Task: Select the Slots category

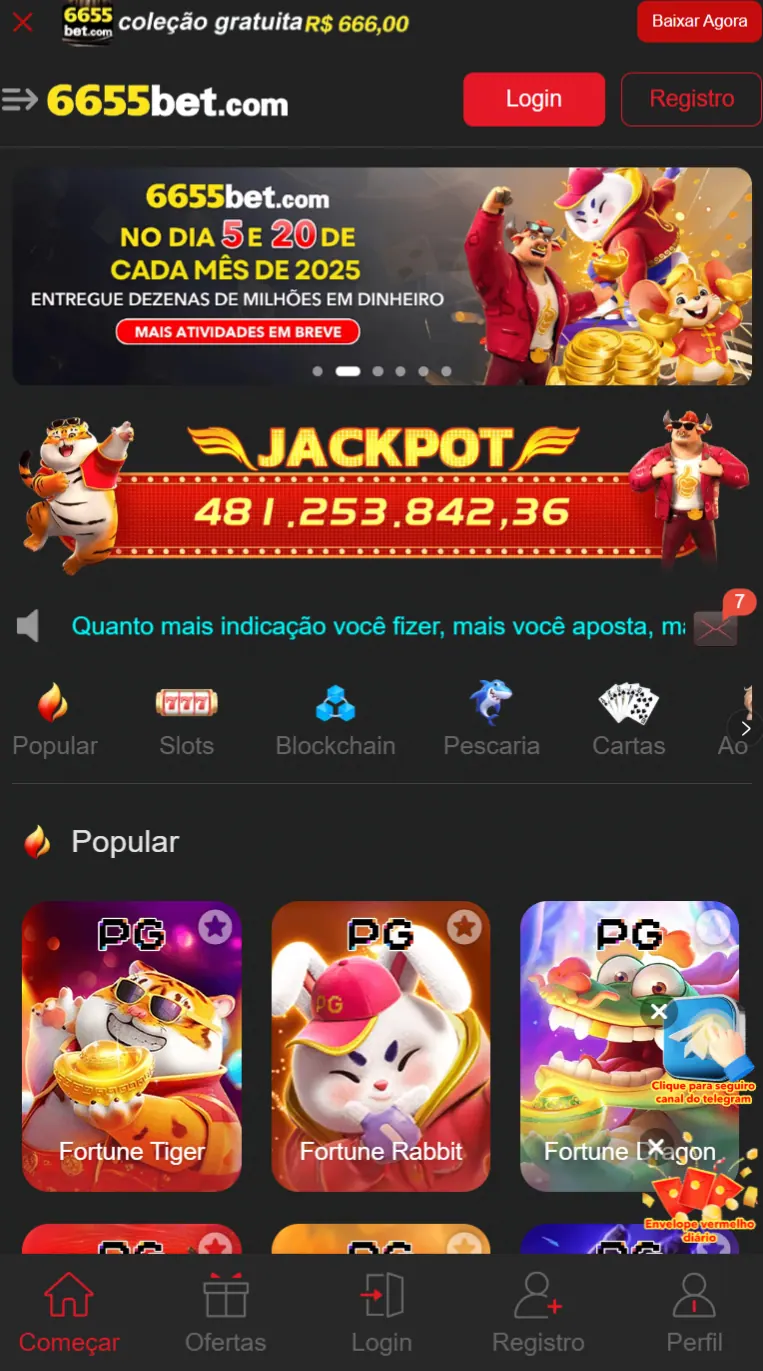Action: click(x=186, y=720)
